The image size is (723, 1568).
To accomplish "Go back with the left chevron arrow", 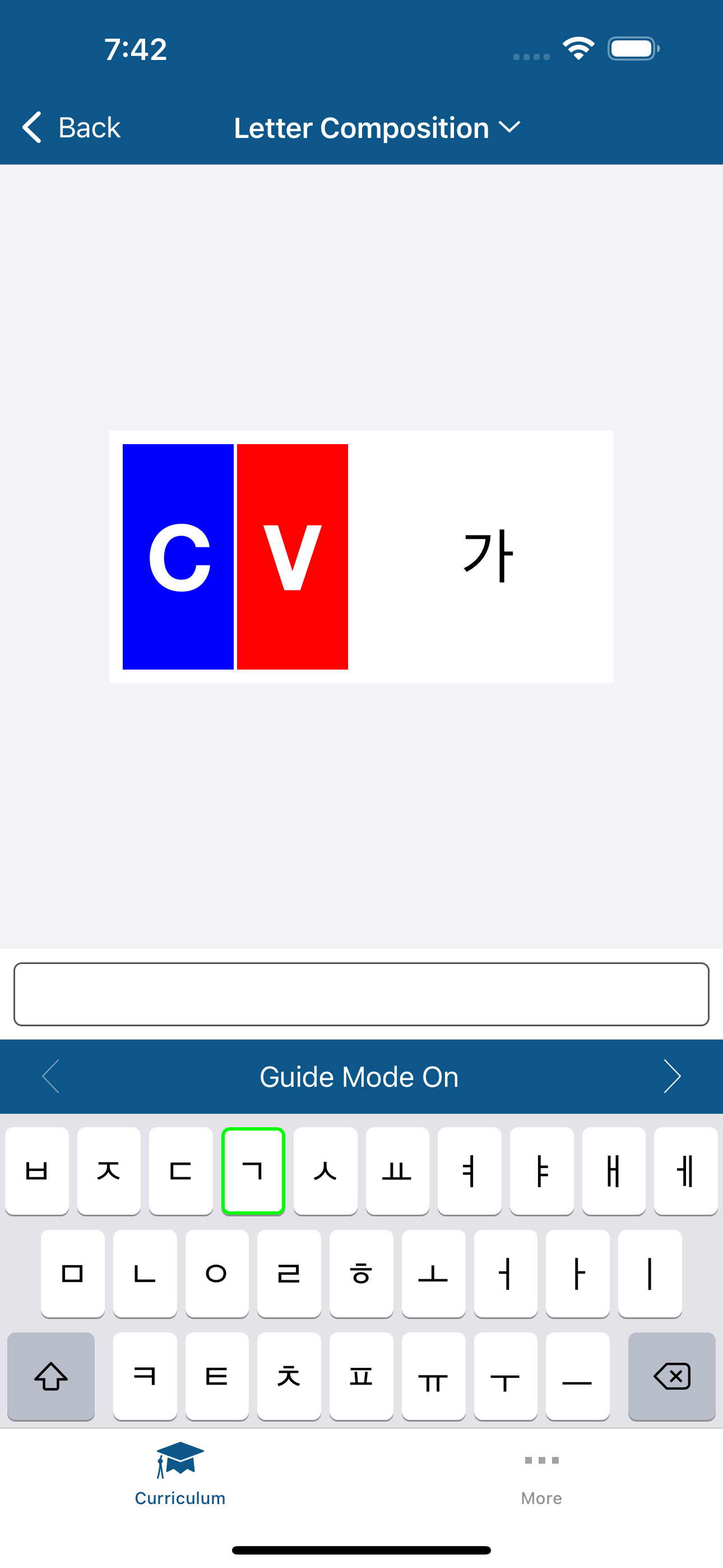I will pyautogui.click(x=51, y=1076).
